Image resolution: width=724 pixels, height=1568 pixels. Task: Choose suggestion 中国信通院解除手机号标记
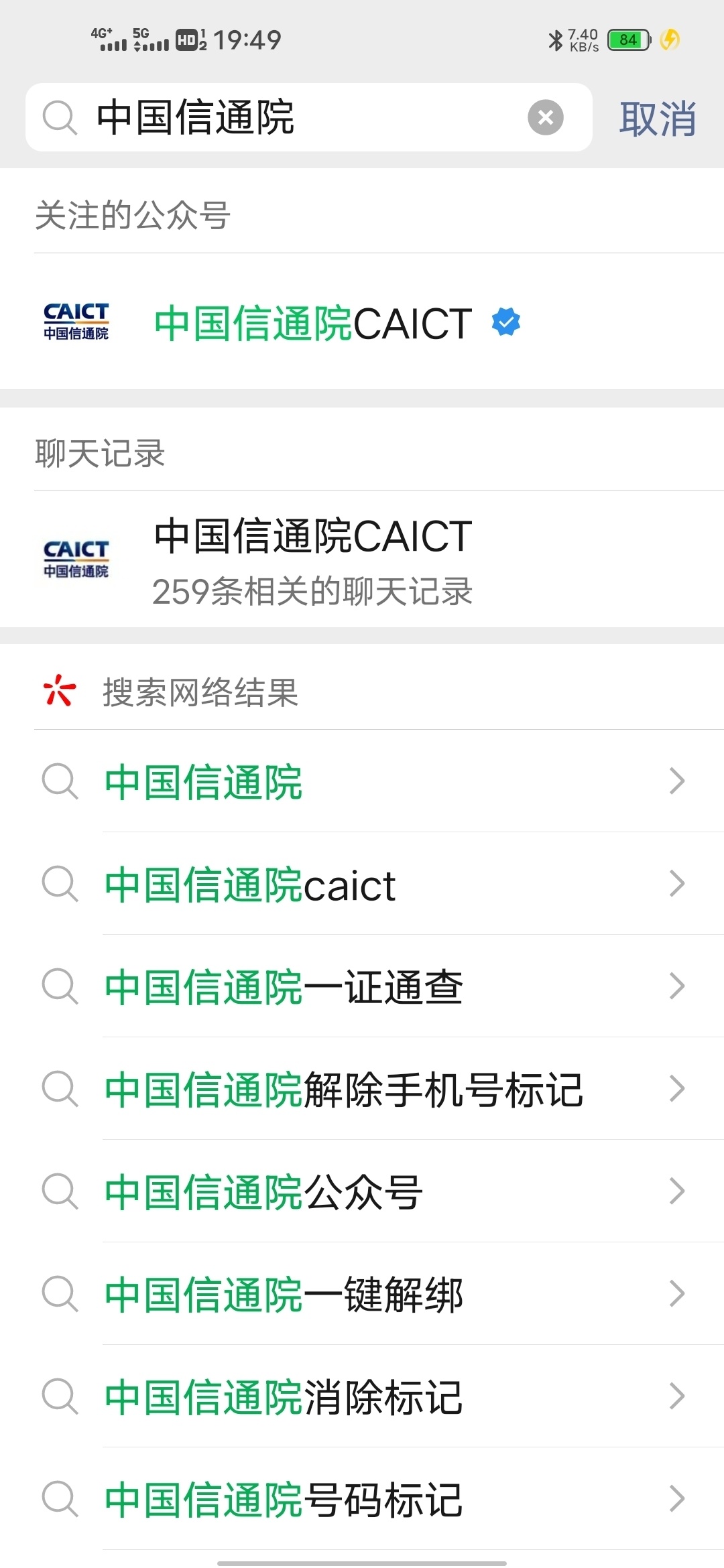pos(362,1090)
